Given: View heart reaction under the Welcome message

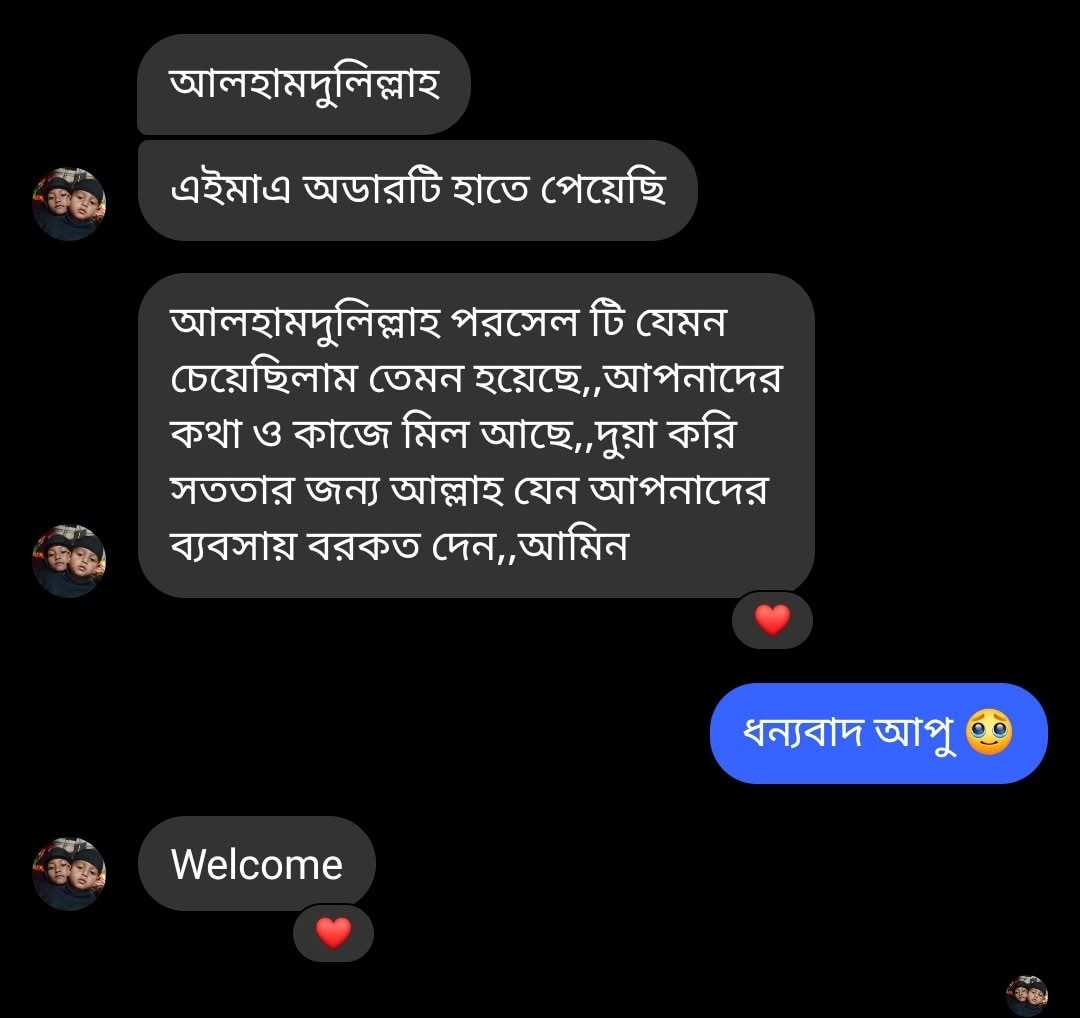Looking at the screenshot, I should tap(333, 933).
